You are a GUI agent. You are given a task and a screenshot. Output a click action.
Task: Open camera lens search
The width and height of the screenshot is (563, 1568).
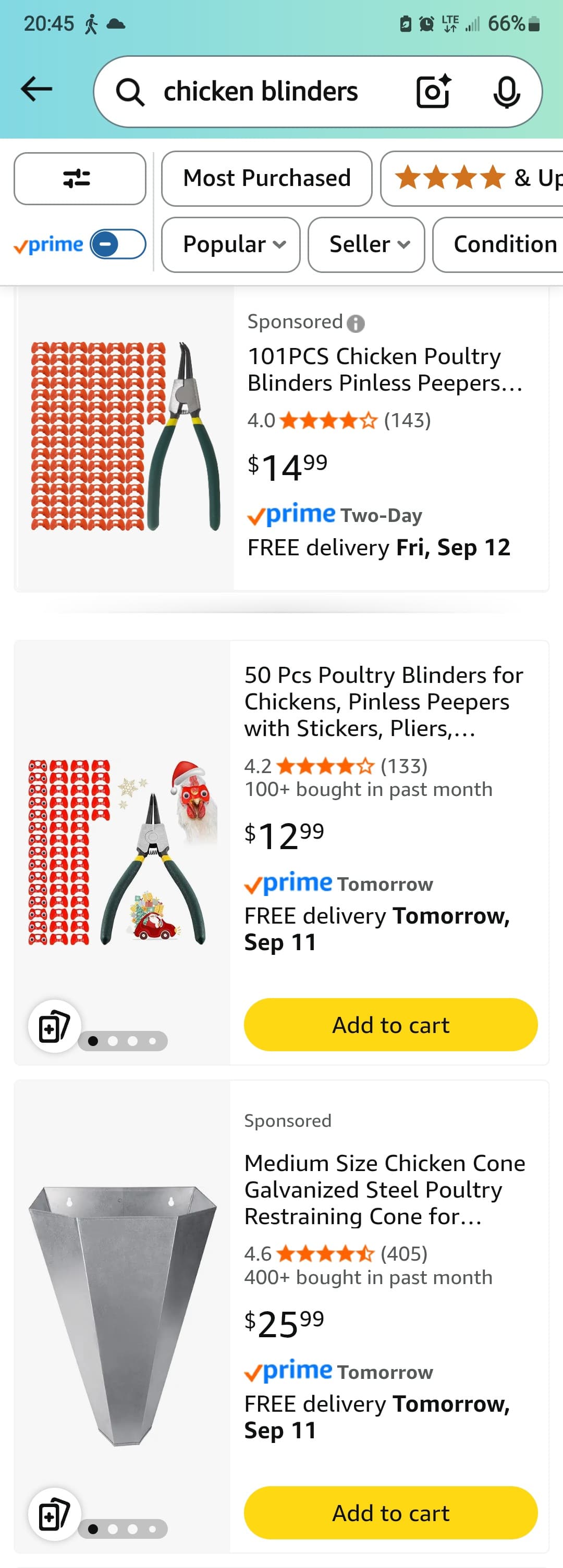click(433, 91)
